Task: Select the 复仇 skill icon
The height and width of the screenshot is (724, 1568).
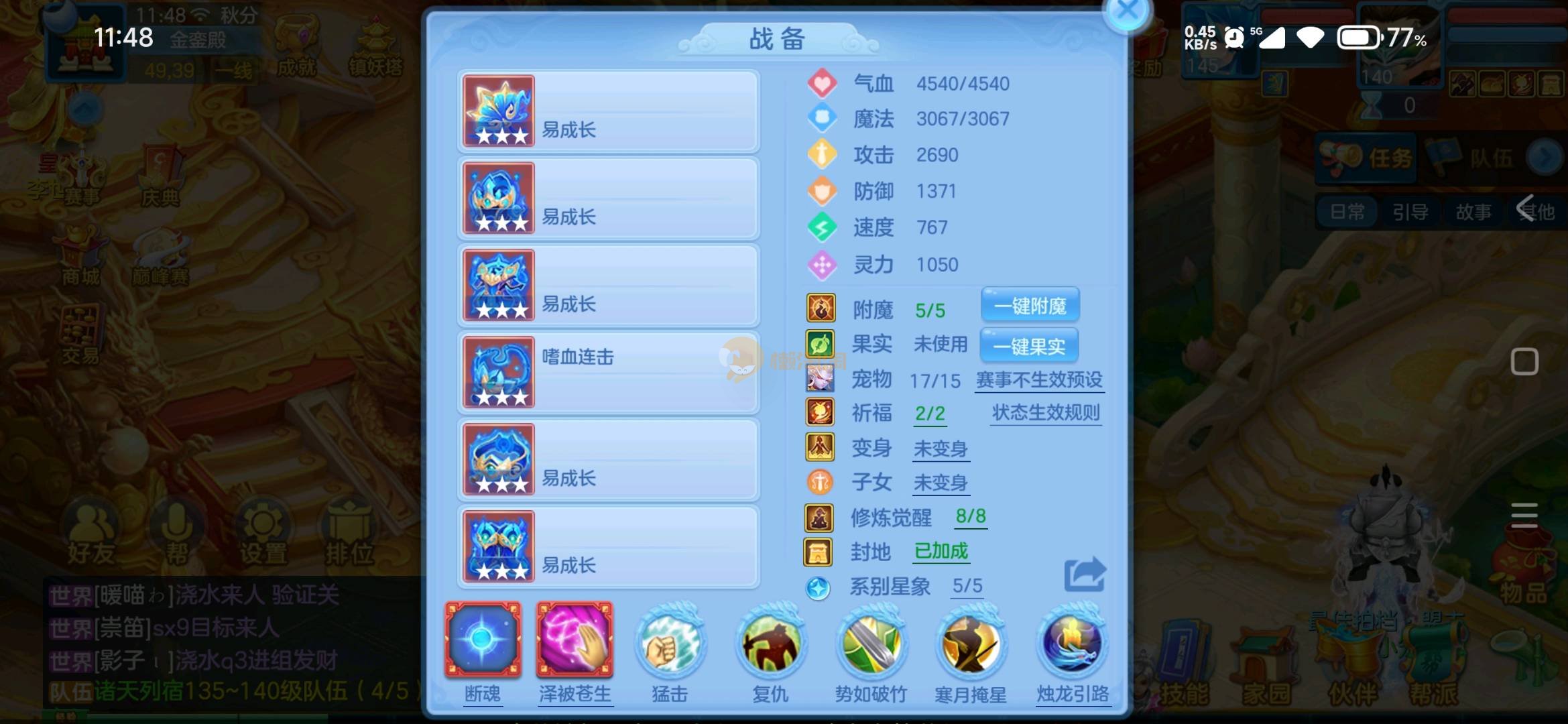Action: pyautogui.click(x=770, y=644)
